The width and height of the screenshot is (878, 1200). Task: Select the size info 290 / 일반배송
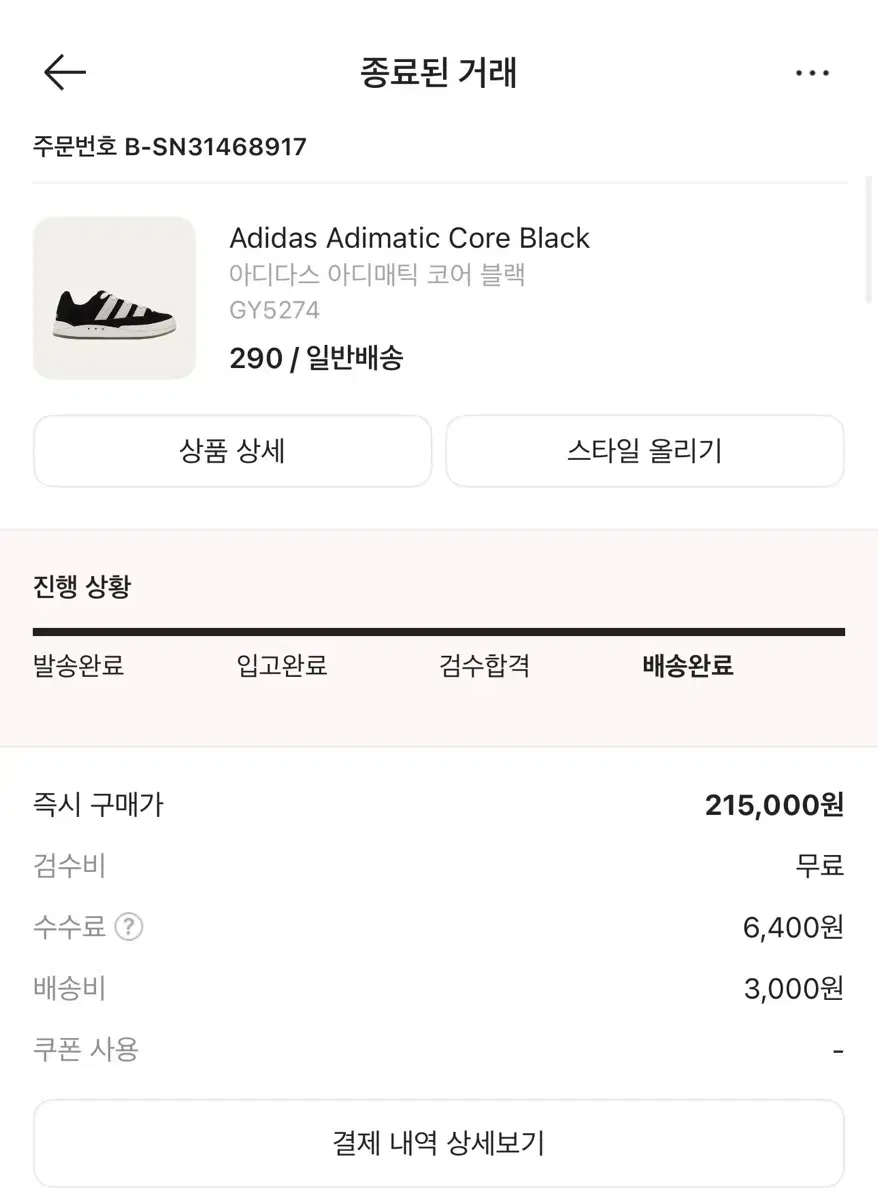tap(316, 358)
